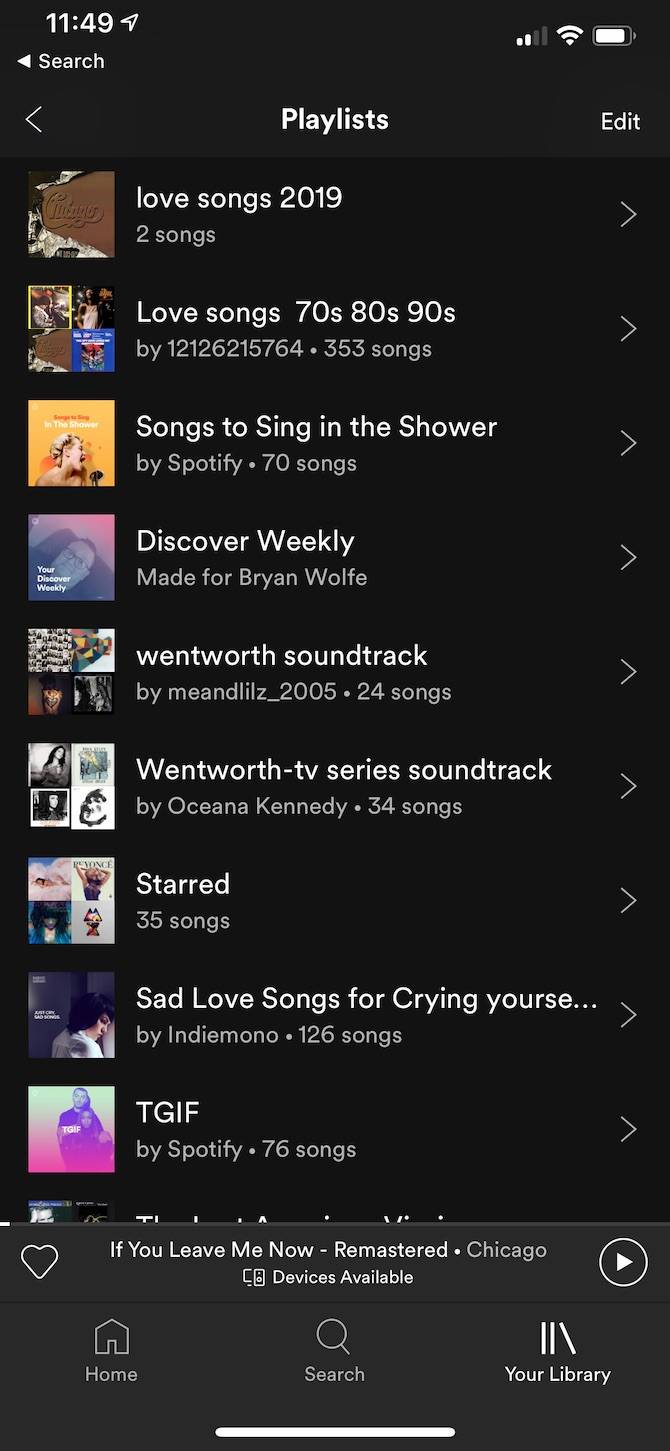Switch to the Home tab
670x1451 pixels.
111,1351
